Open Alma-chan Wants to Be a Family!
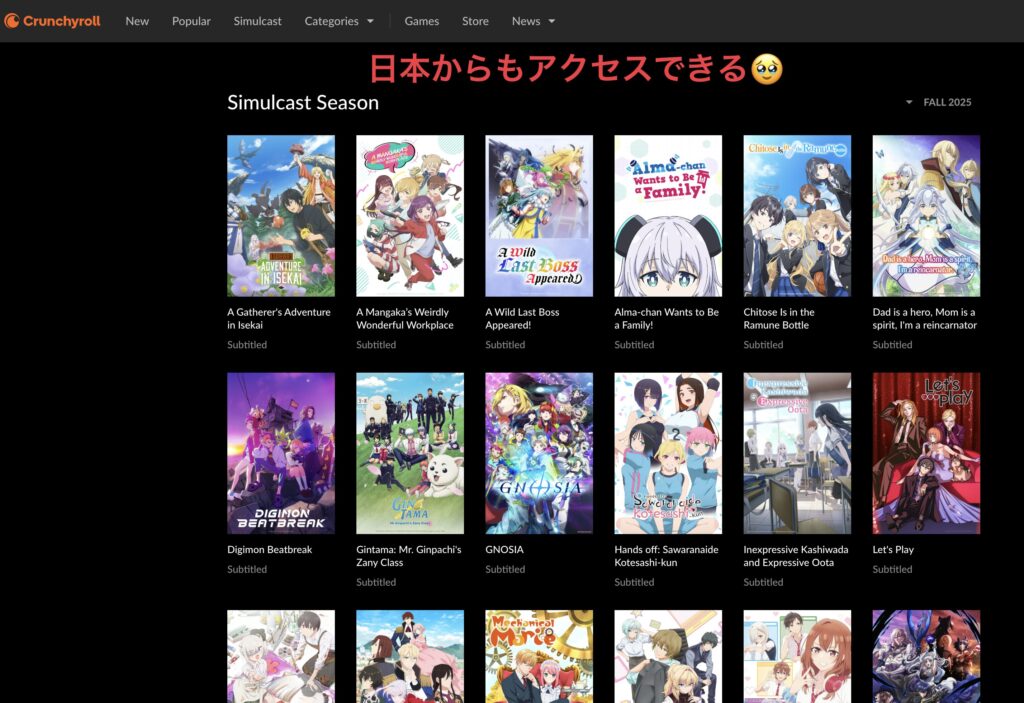1024x703 pixels. pyautogui.click(x=668, y=216)
